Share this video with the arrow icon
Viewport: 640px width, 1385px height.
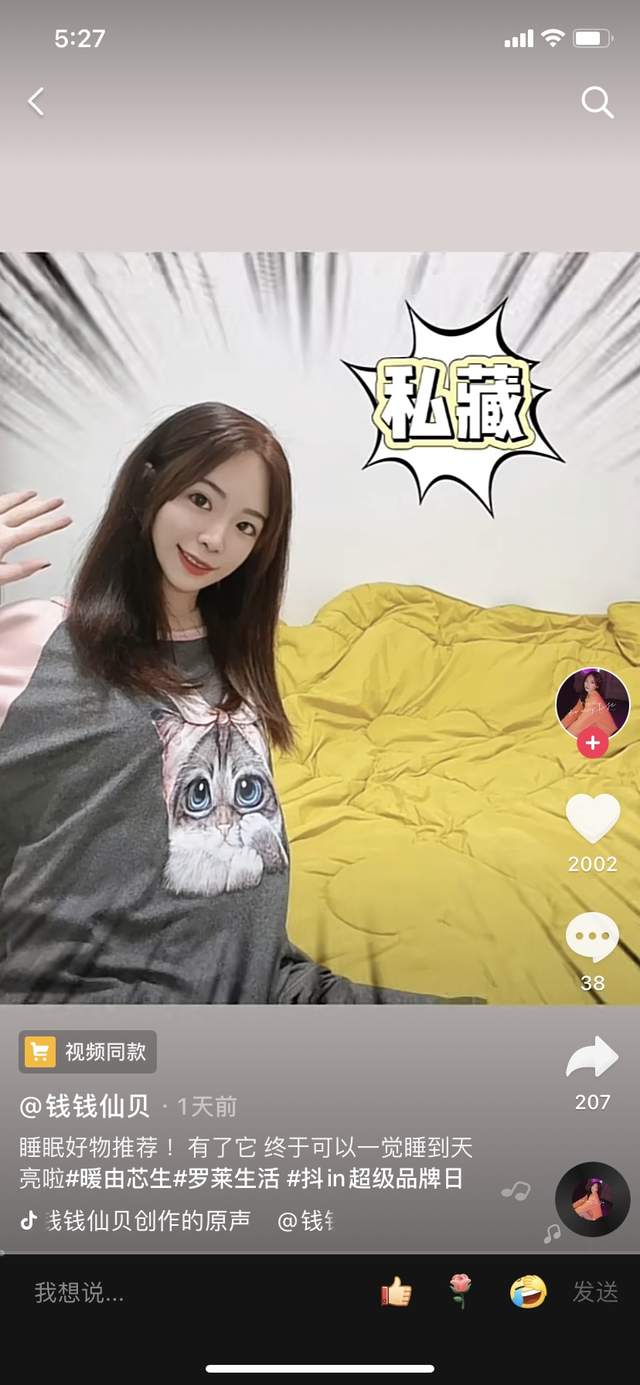click(x=592, y=1059)
